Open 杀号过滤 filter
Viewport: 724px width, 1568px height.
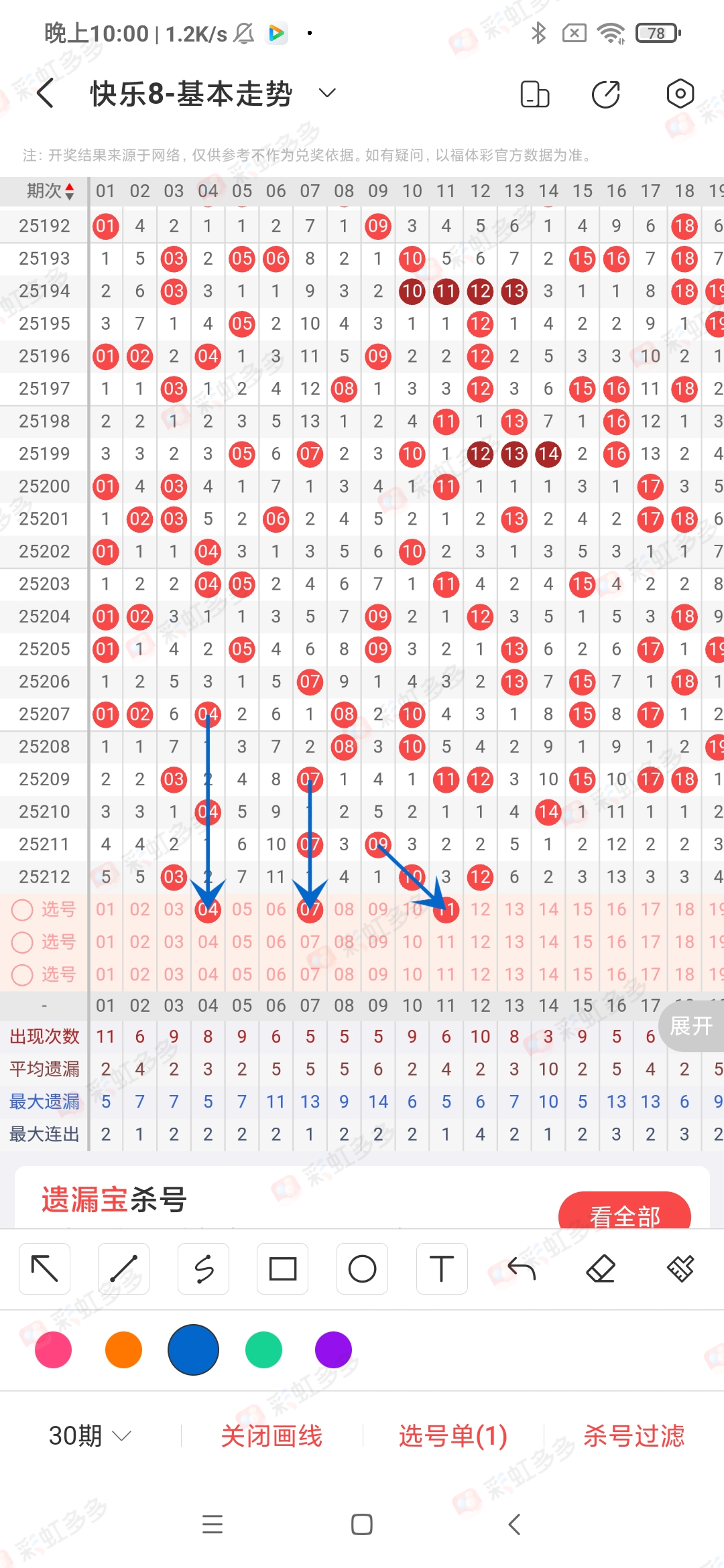coord(633,1435)
